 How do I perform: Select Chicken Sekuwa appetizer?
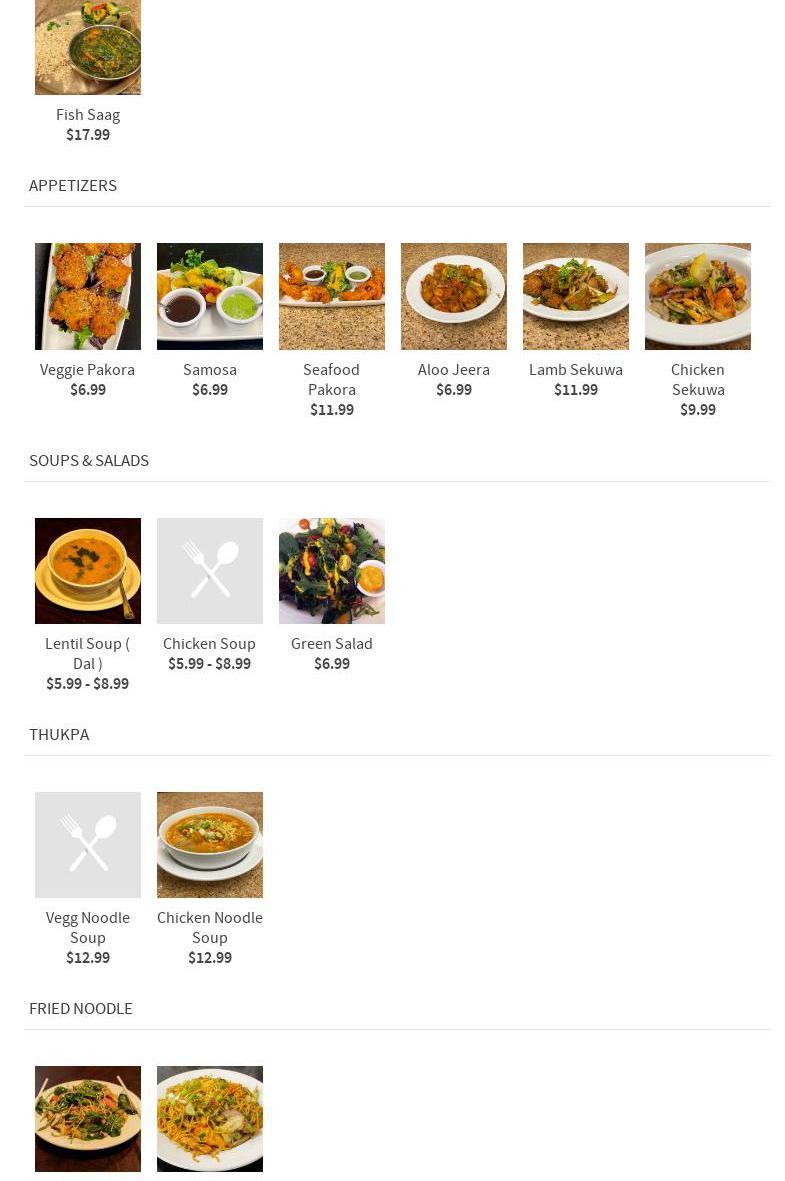click(698, 296)
